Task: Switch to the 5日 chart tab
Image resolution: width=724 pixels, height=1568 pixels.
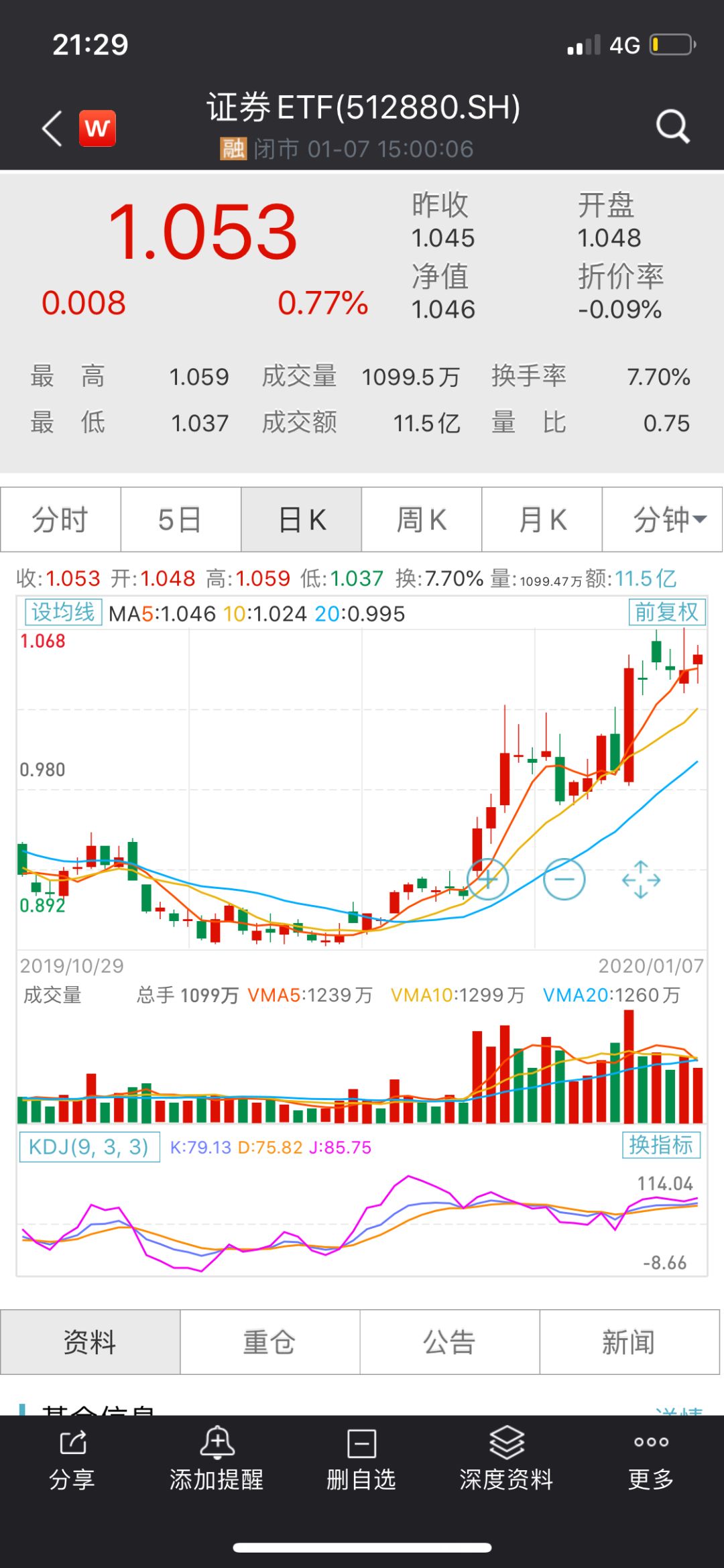Action: [x=180, y=520]
